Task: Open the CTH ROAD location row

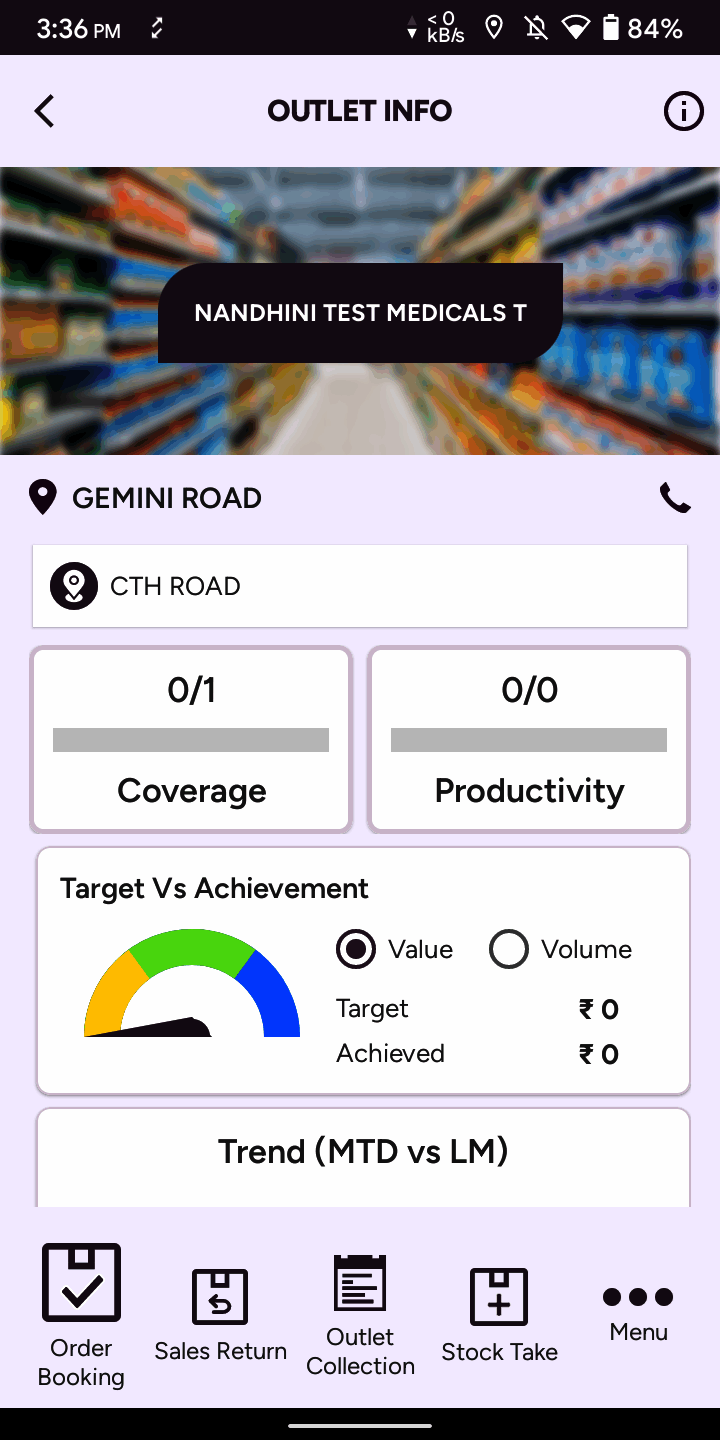Action: pyautogui.click(x=360, y=586)
